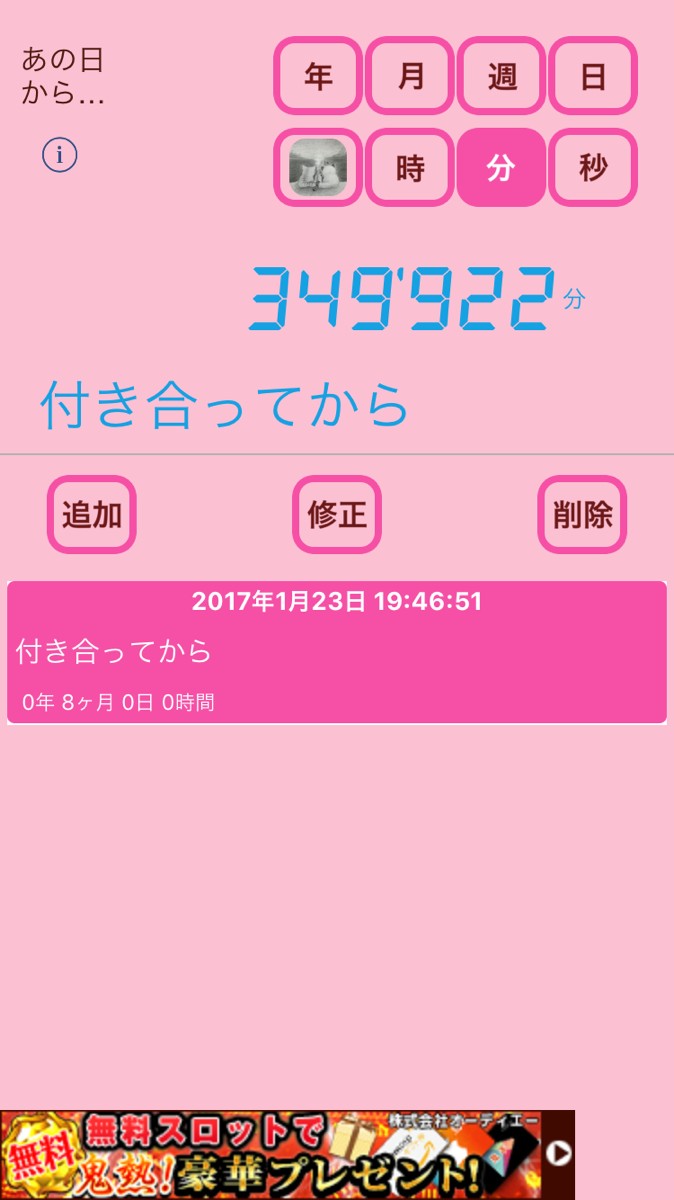
Task: Switch the counter to years (年)
Action: click(318, 76)
